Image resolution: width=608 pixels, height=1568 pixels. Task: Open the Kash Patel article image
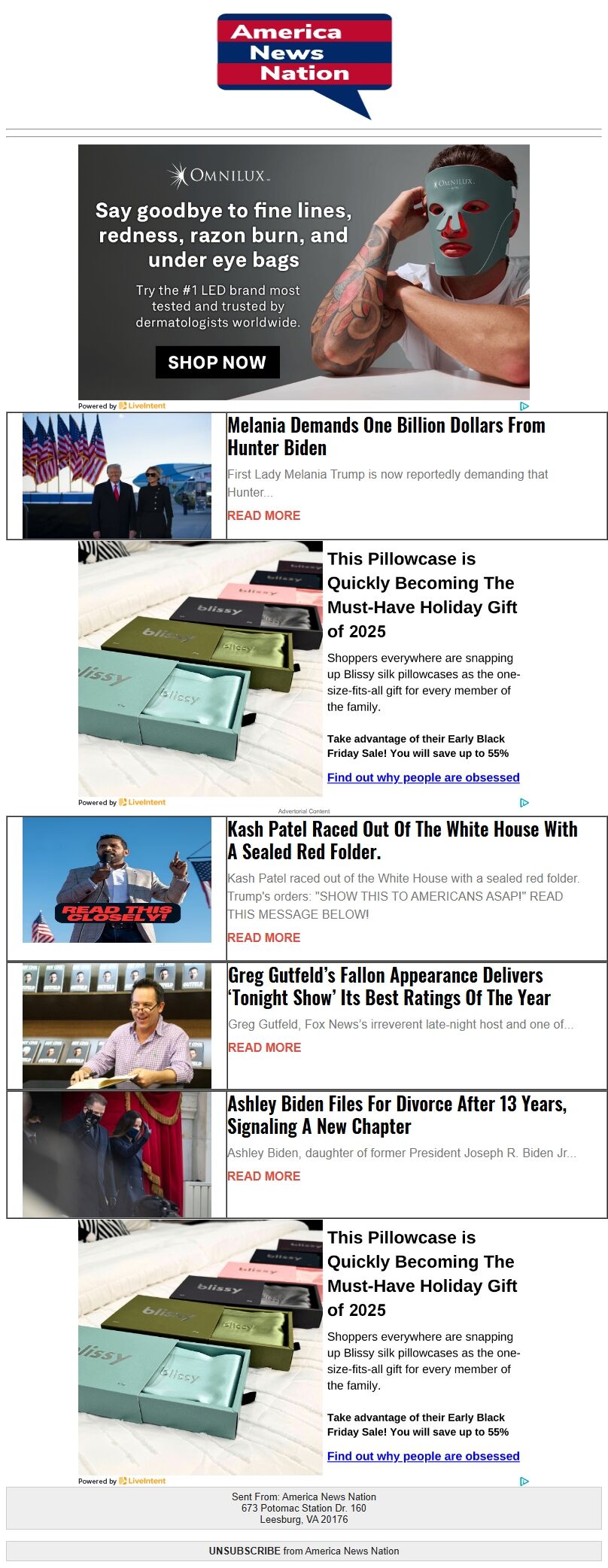(117, 880)
